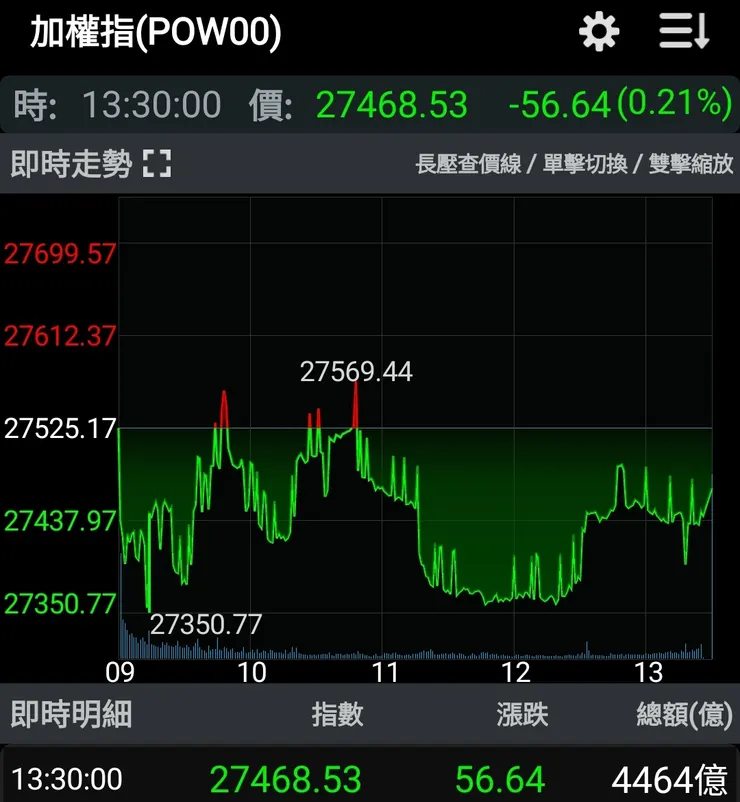Click the 13:30:00 transaction row
Image resolution: width=740 pixels, height=802 pixels.
coord(370,777)
